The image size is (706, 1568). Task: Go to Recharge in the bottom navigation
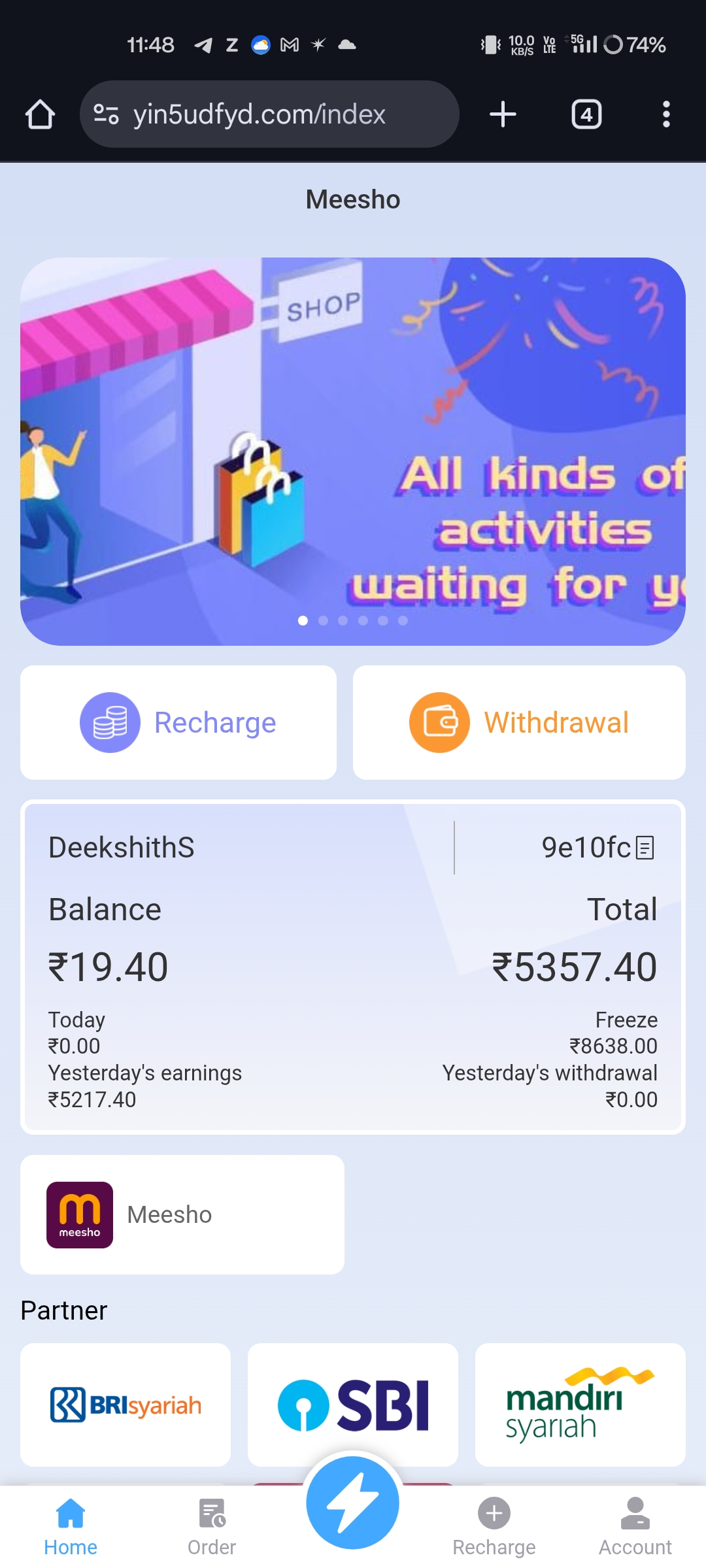coord(494,1527)
